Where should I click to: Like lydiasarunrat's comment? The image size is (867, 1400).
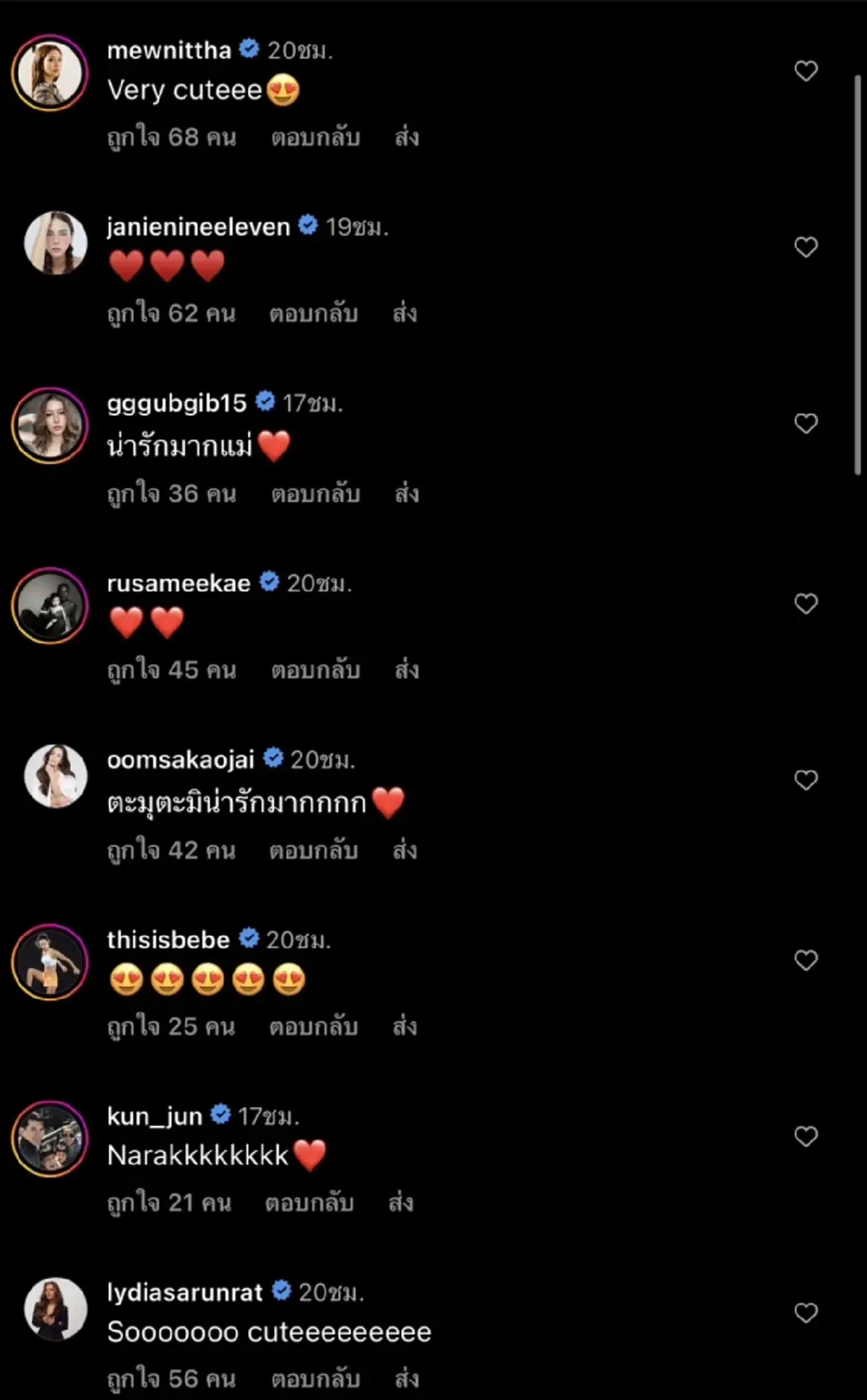pos(806,1313)
